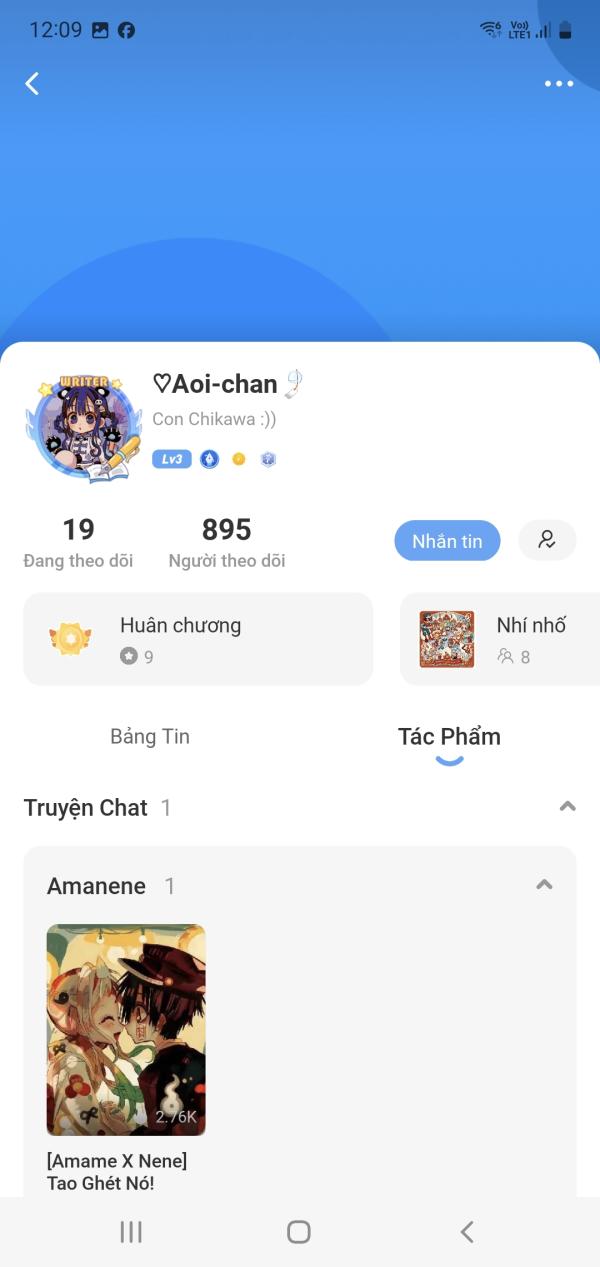Select the Tác Phẩm tab
Image resolution: width=600 pixels, height=1267 pixels.
[449, 737]
